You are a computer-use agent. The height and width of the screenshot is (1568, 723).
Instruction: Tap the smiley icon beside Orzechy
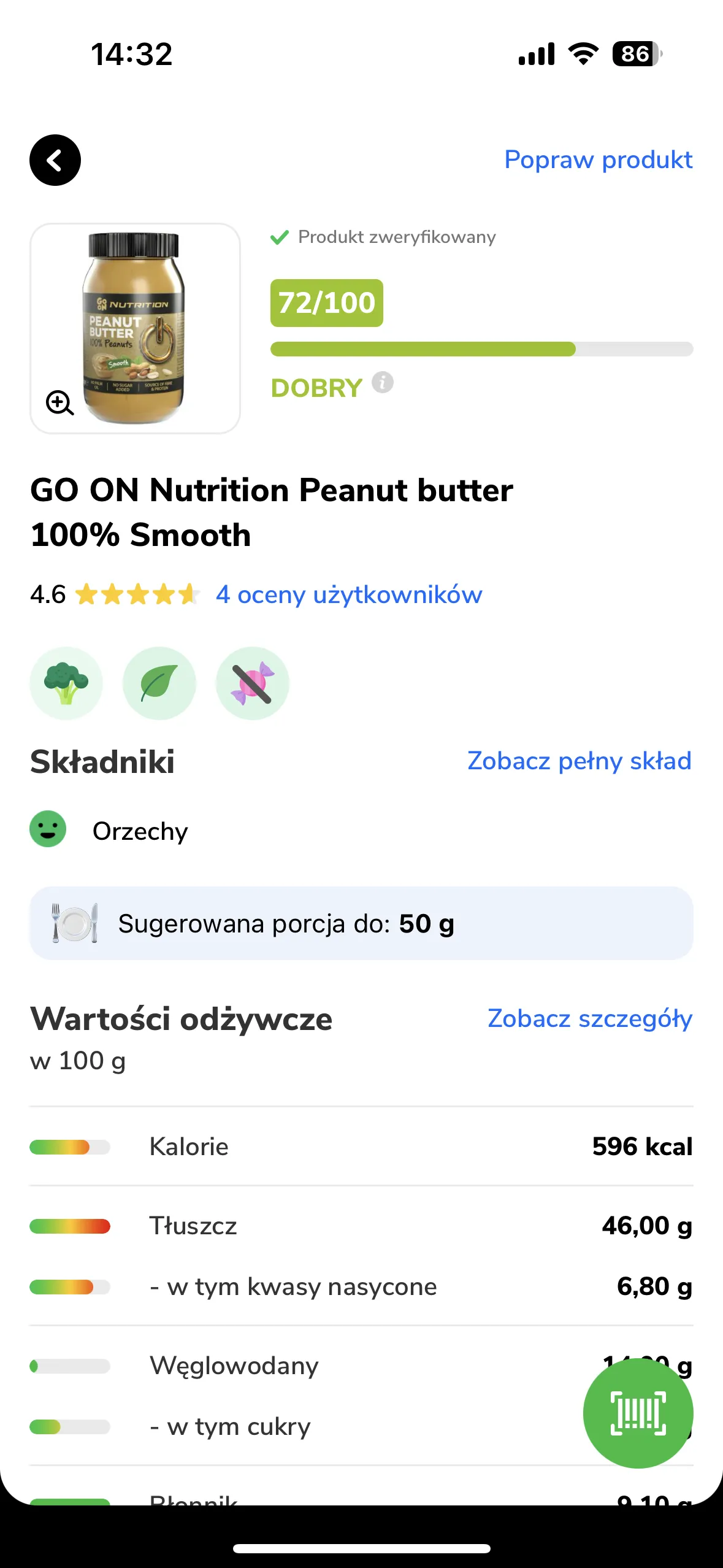pos(48,829)
